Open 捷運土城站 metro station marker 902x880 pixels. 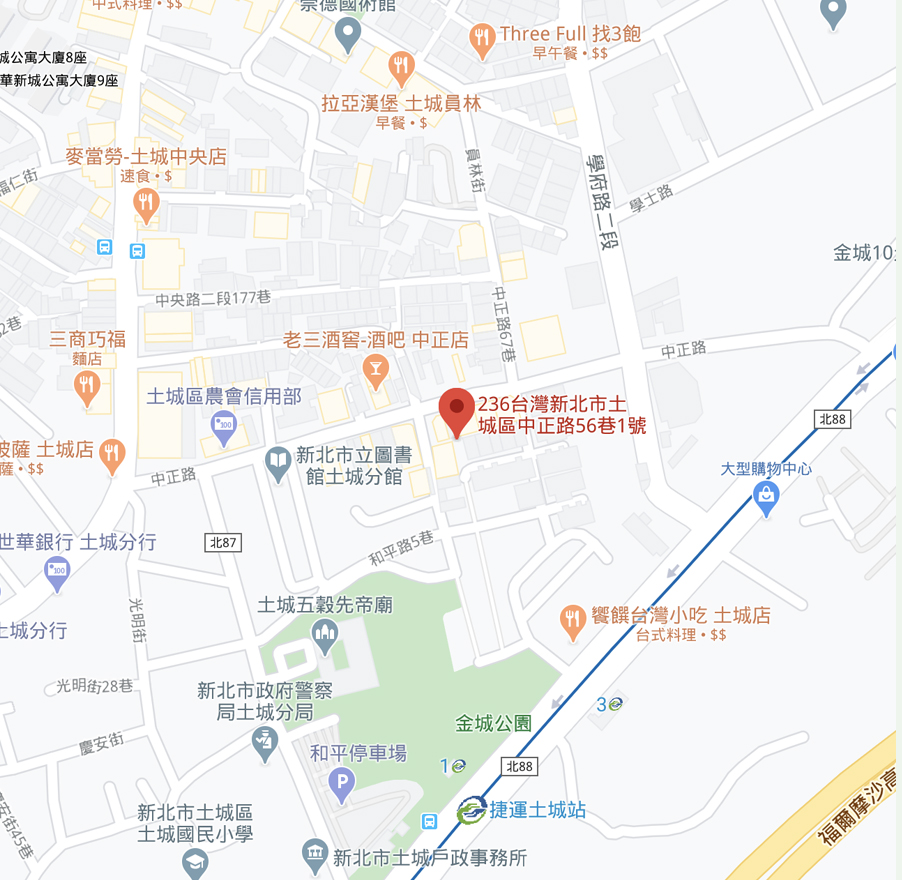pos(472,810)
